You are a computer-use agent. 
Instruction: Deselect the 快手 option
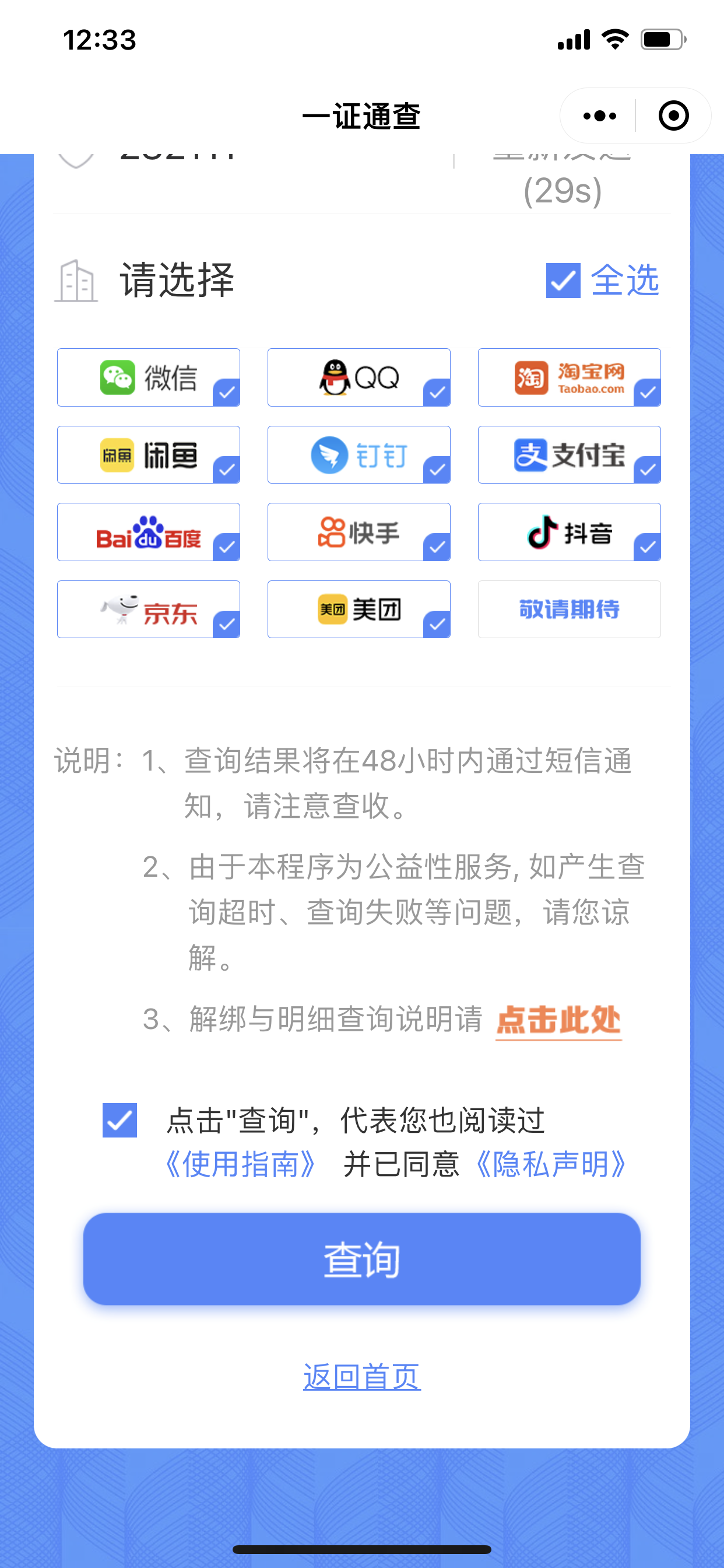(x=359, y=532)
